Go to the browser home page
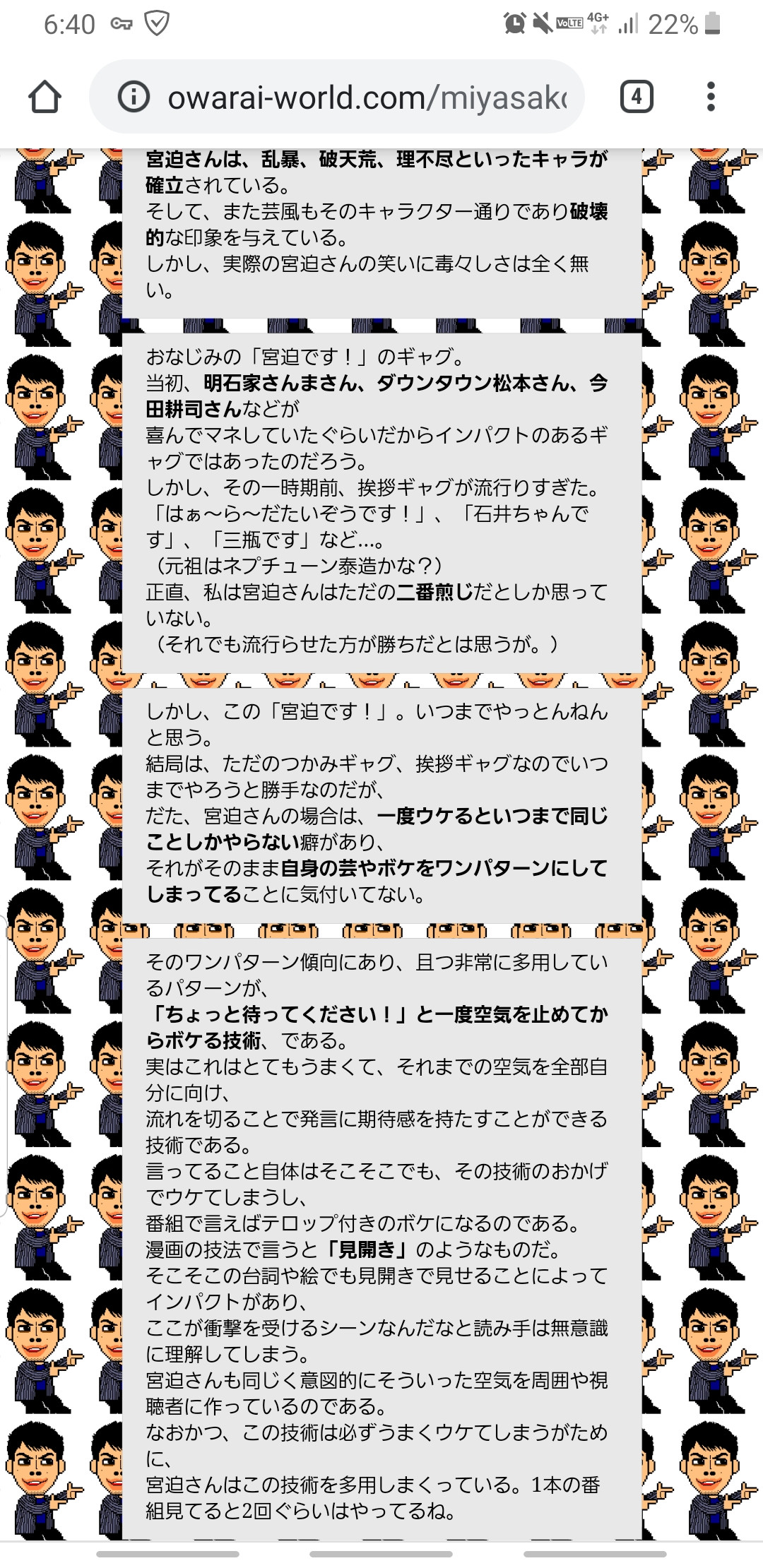The image size is (763, 1568). click(45, 97)
